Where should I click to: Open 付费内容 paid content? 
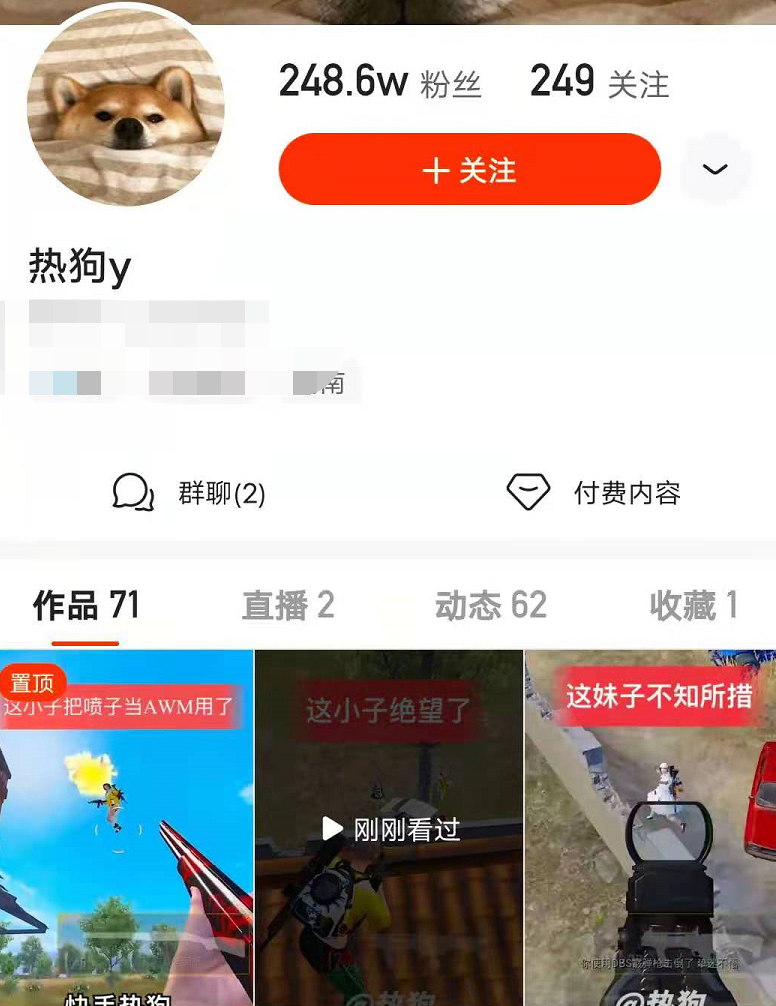tap(594, 493)
